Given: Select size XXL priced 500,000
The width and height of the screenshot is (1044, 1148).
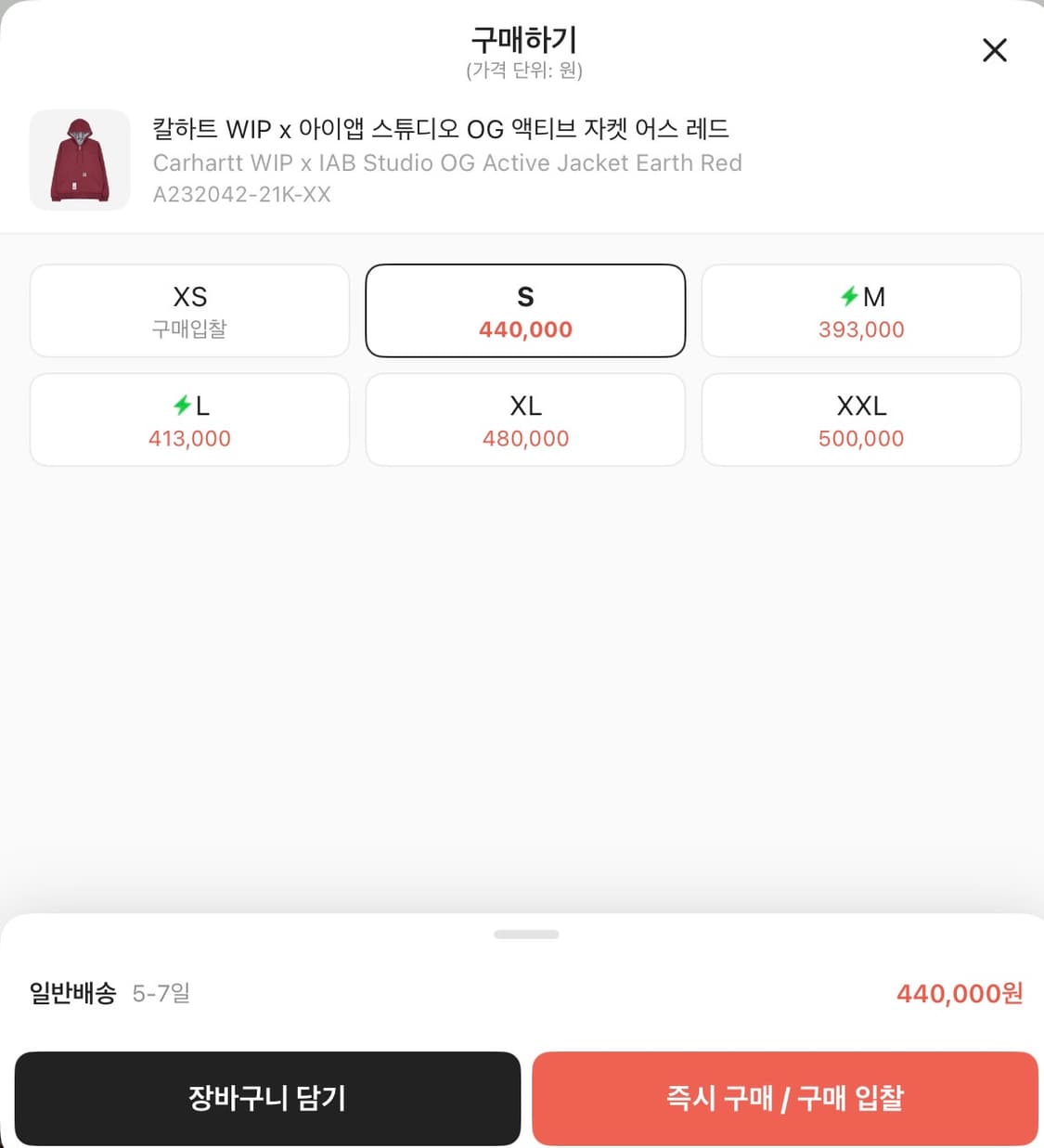Looking at the screenshot, I should [x=861, y=419].
